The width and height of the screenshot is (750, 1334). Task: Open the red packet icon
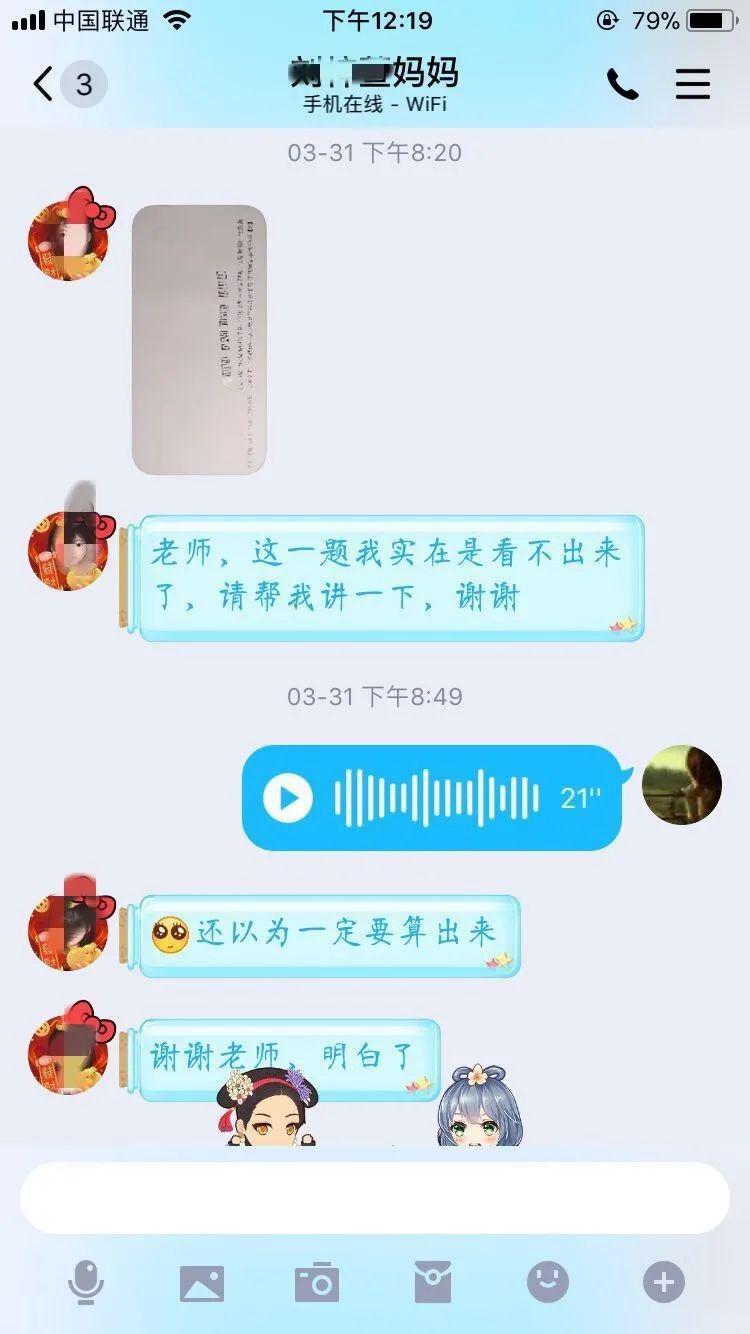click(x=433, y=1283)
